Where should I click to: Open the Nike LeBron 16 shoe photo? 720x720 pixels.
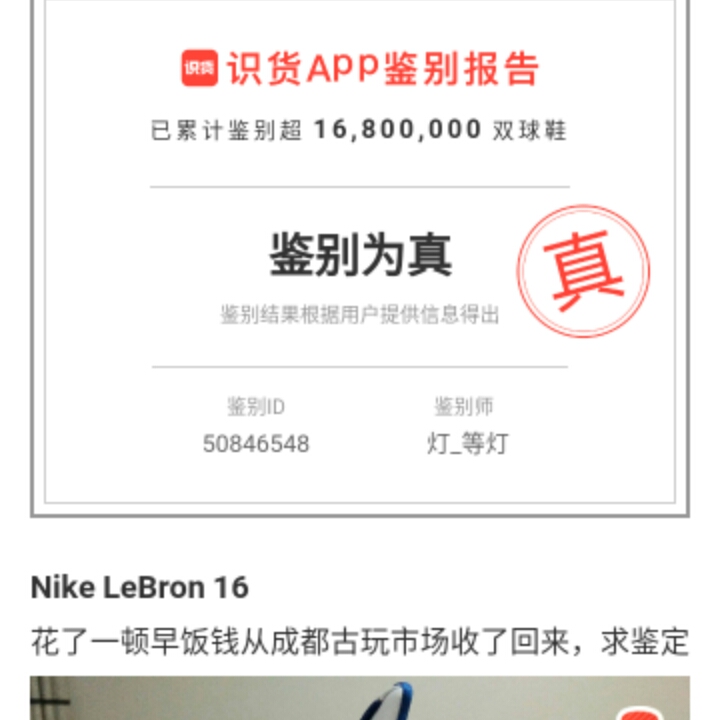point(360,699)
